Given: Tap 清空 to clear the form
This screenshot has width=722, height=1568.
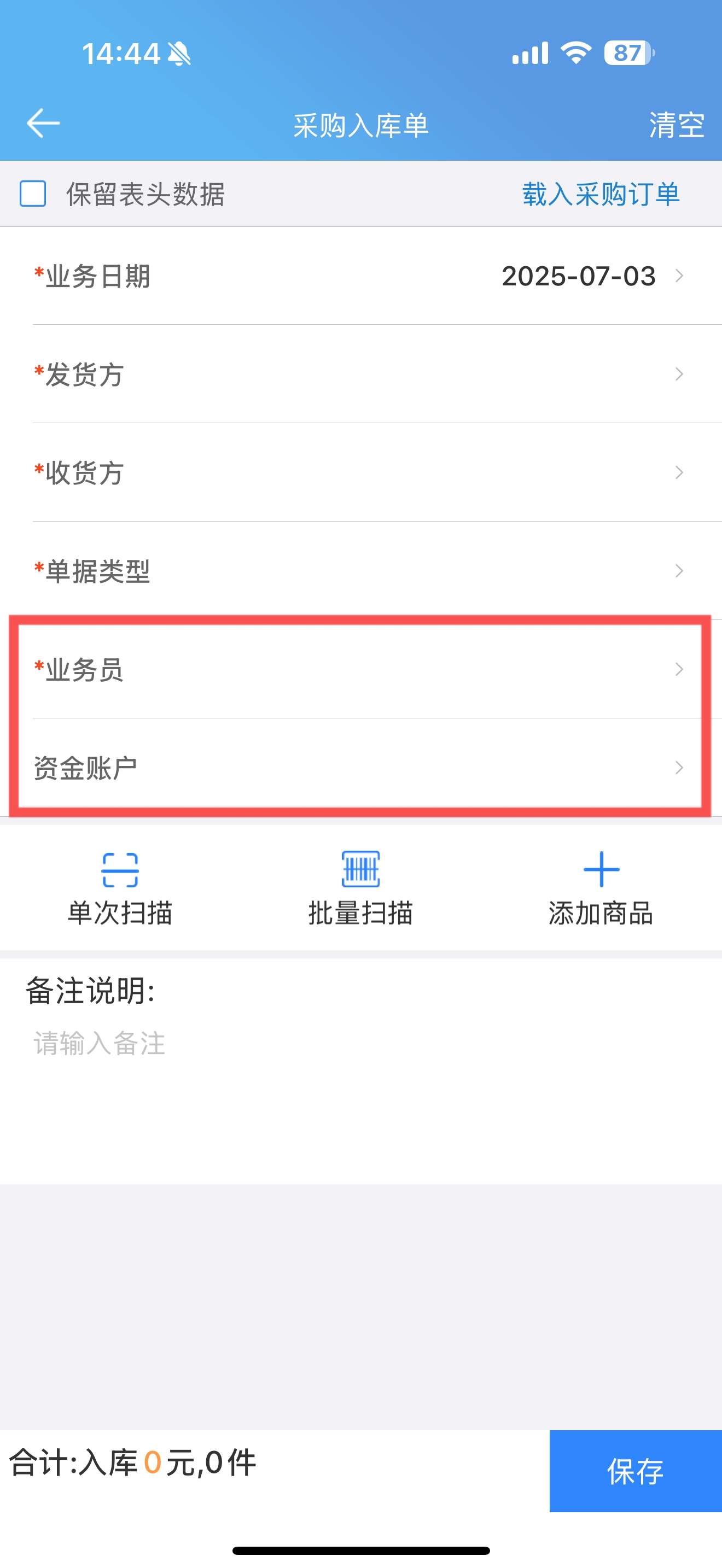Looking at the screenshot, I should (x=677, y=125).
